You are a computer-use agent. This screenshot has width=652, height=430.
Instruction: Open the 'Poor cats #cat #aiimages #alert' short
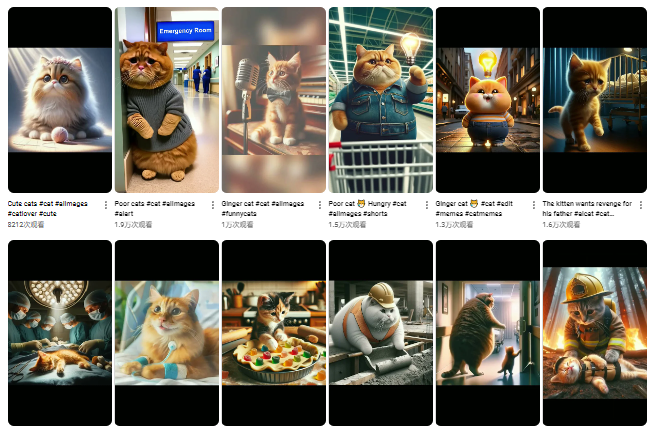166,100
